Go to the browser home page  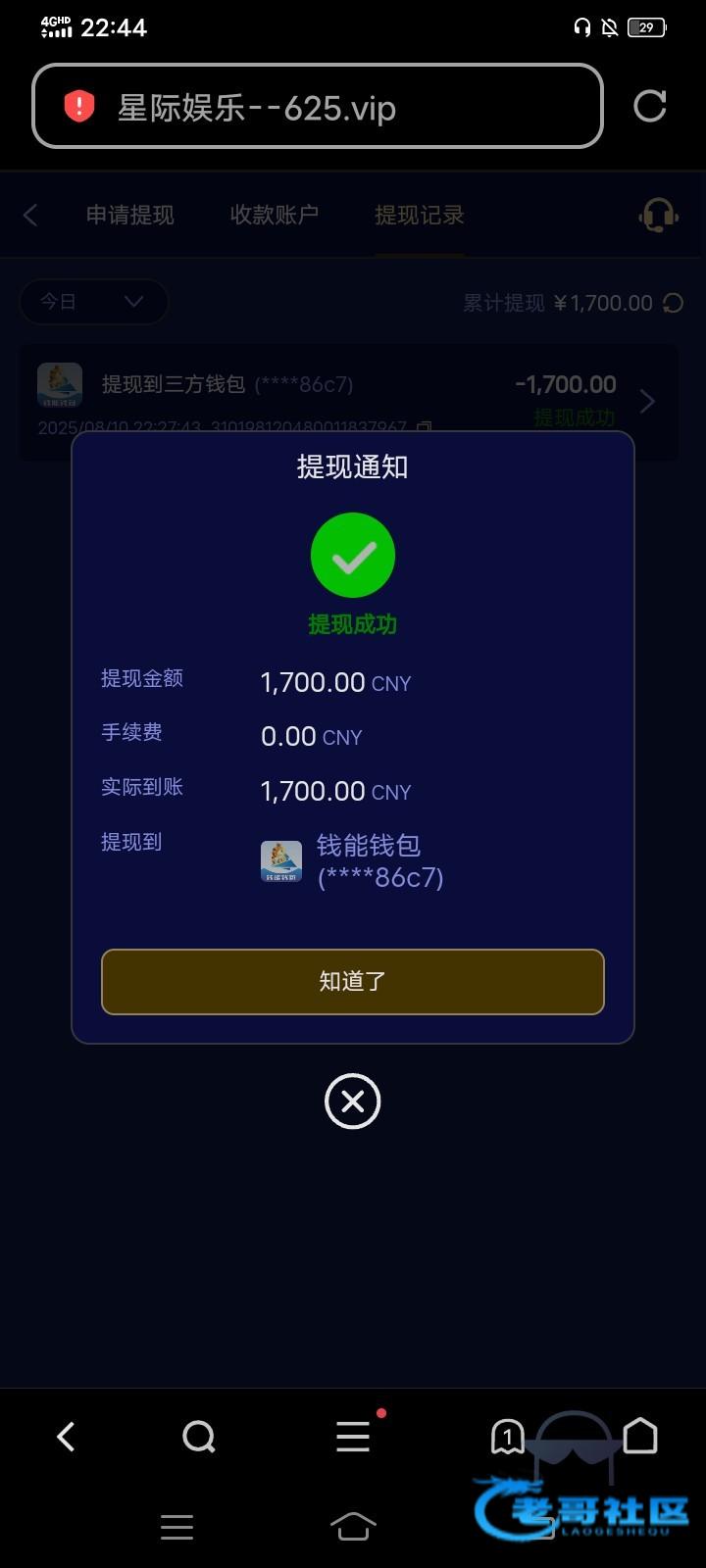coord(639,1436)
